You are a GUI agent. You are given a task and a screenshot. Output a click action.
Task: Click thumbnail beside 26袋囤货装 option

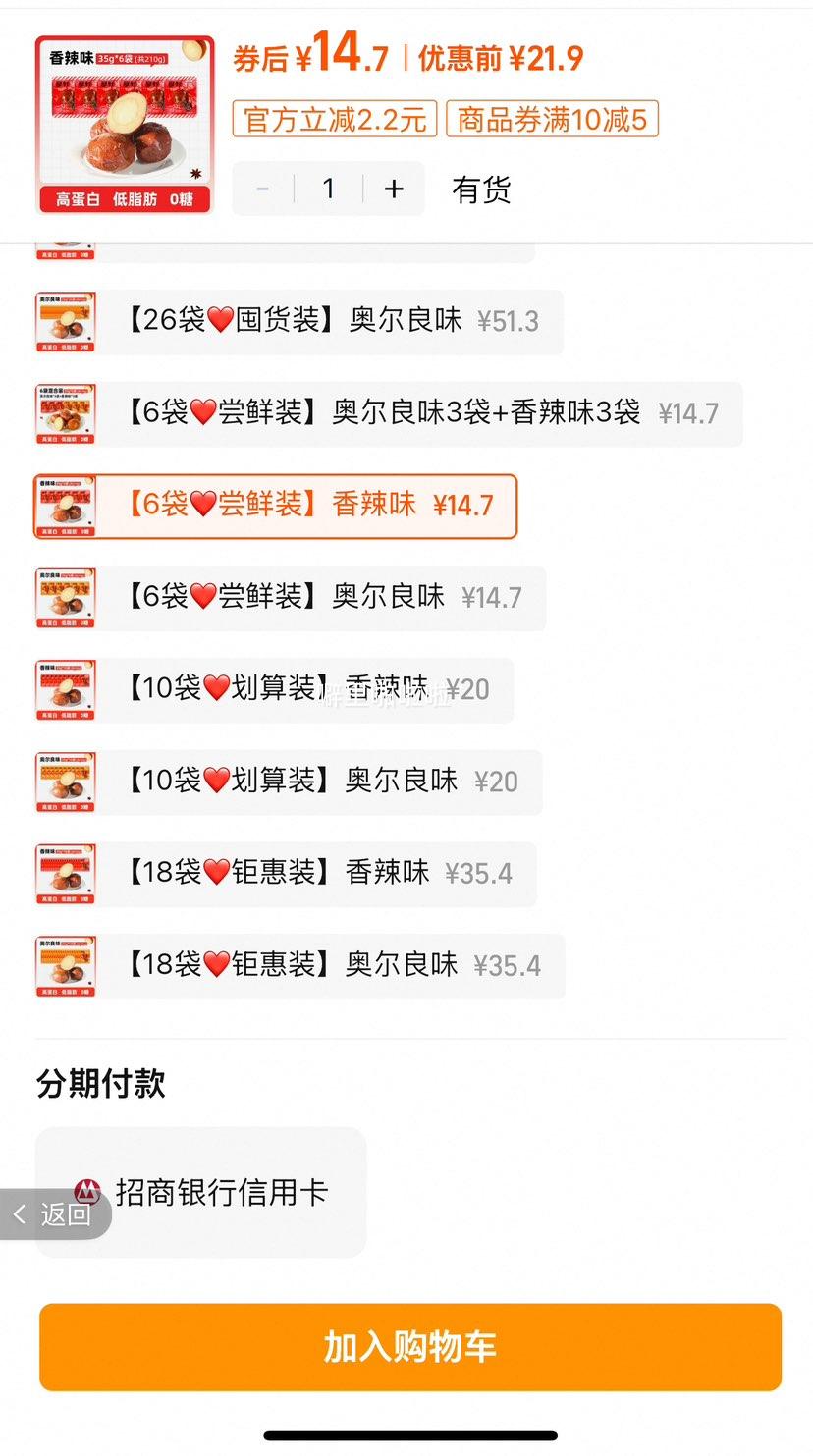pyautogui.click(x=65, y=321)
